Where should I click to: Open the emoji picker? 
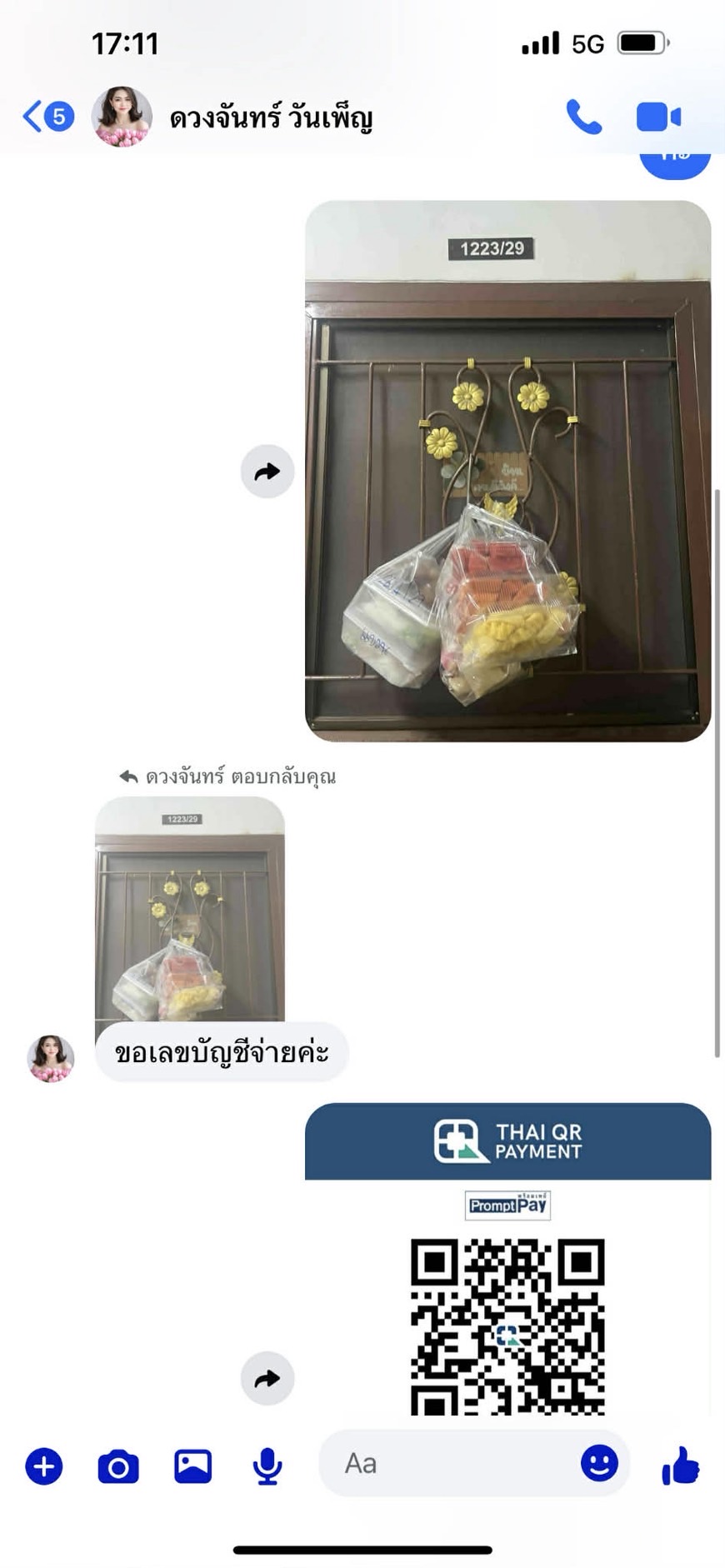[599, 1463]
